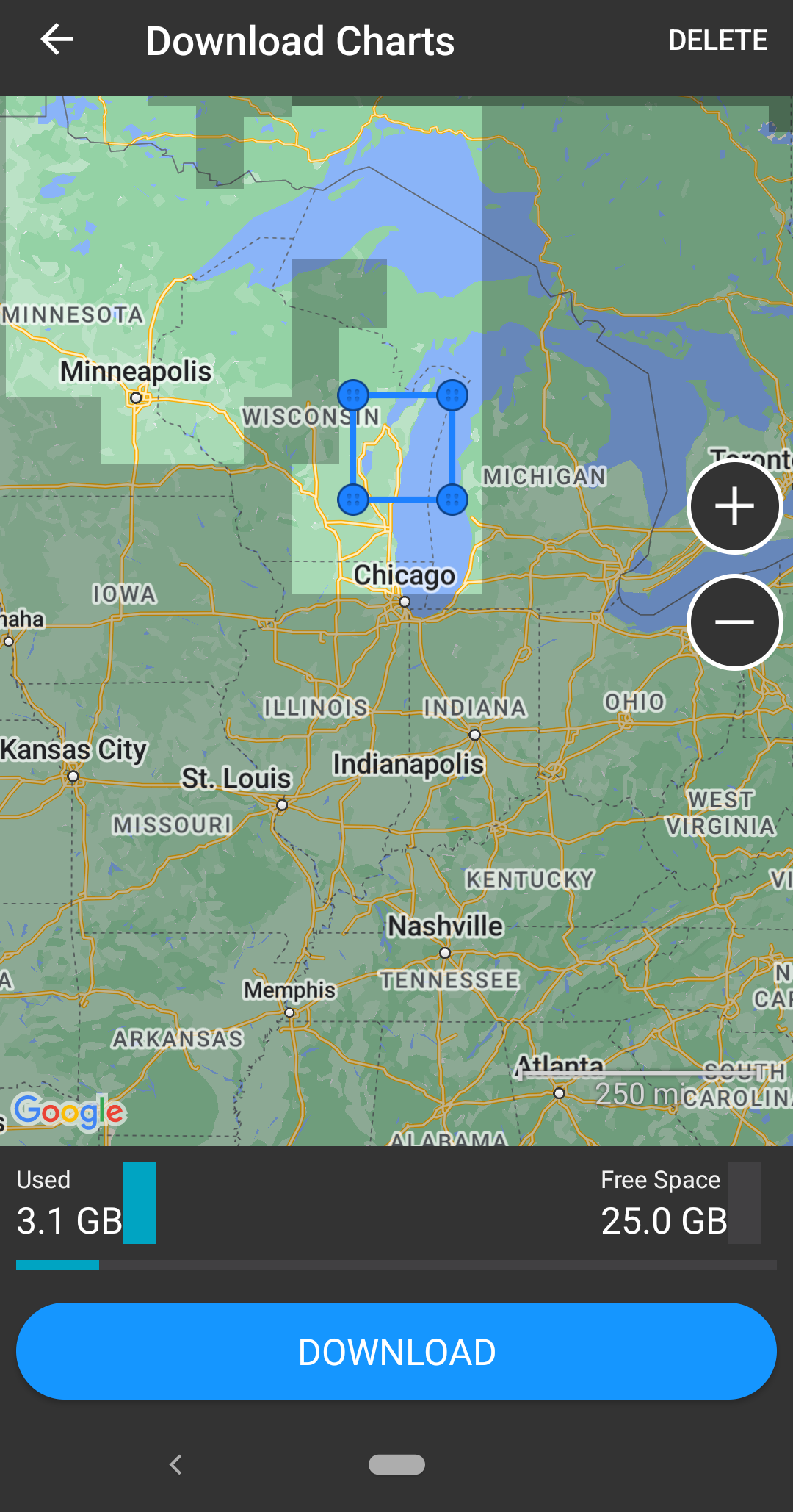This screenshot has width=793, height=1512.
Task: Zoom out on the map
Action: [734, 622]
